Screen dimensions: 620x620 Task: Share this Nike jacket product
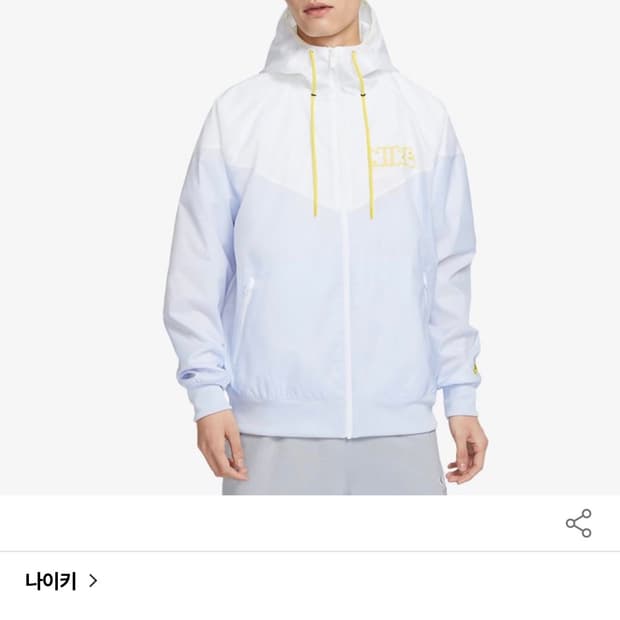578,523
